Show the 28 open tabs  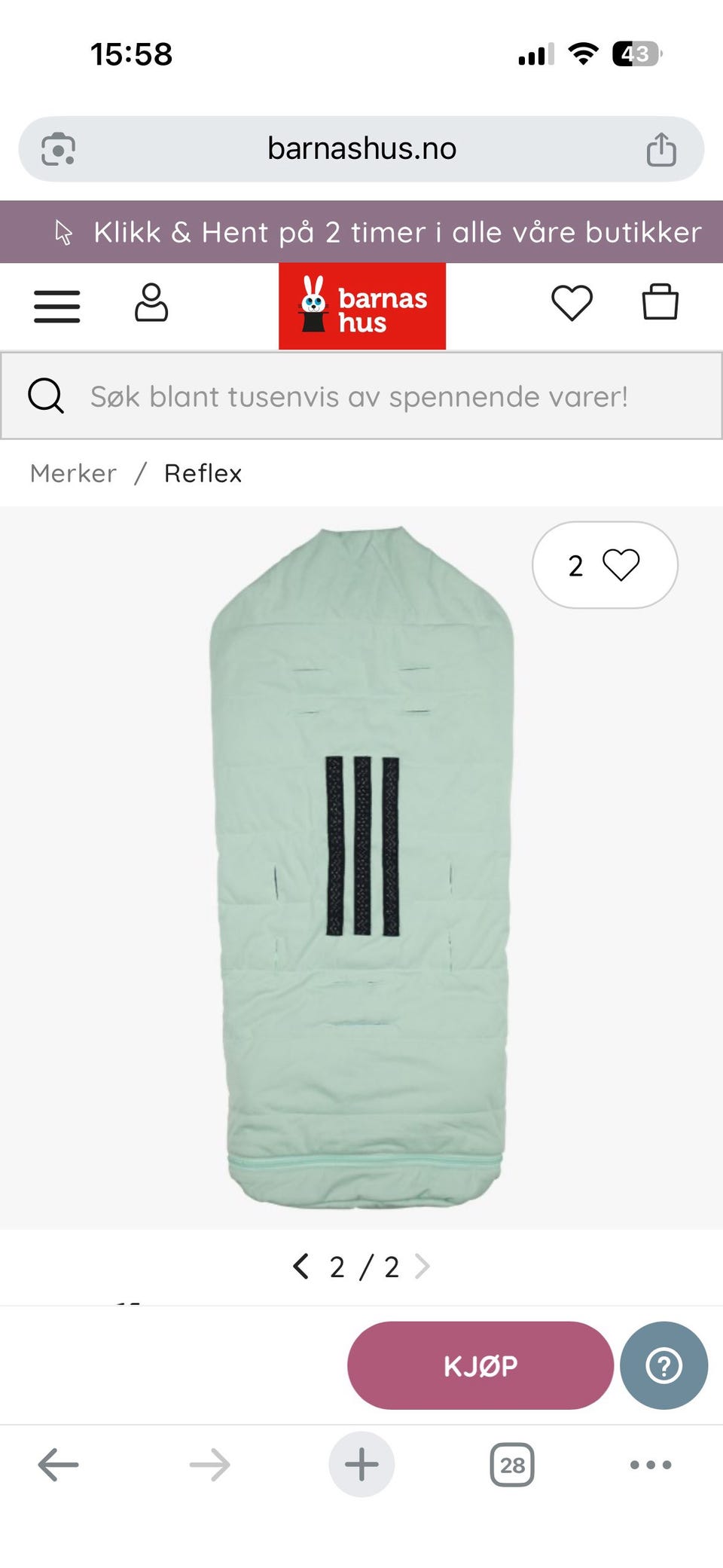(512, 1465)
